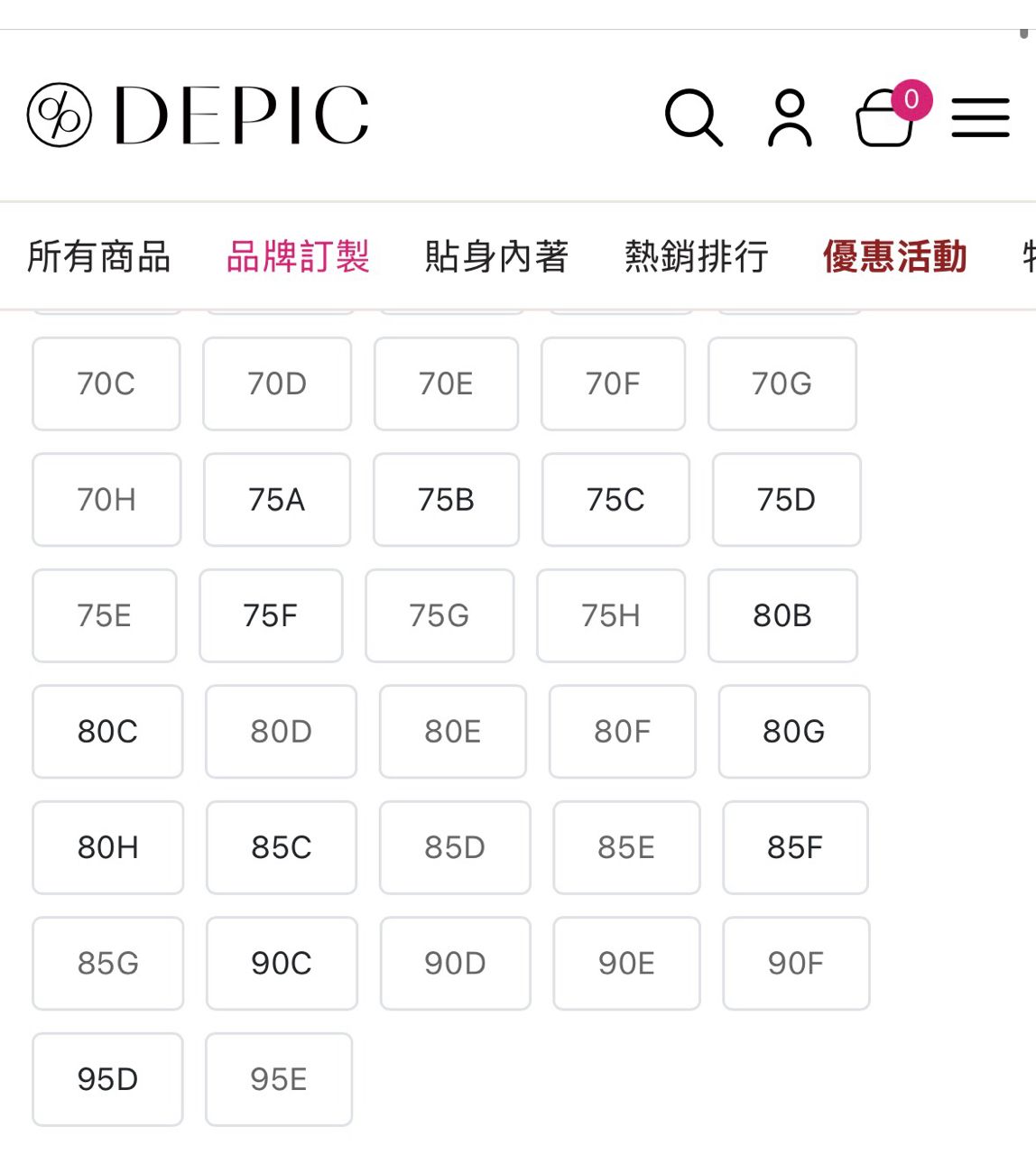1036x1155 pixels.
Task: Open the hamburger menu
Action: tap(980, 117)
